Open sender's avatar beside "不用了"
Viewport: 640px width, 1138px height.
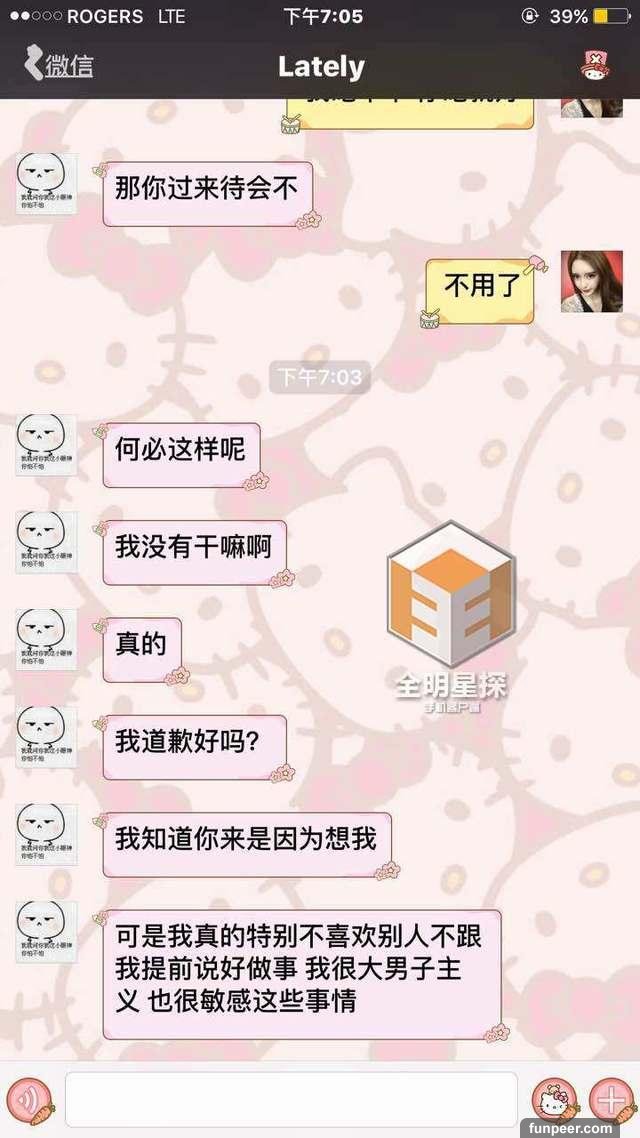[x=591, y=281]
